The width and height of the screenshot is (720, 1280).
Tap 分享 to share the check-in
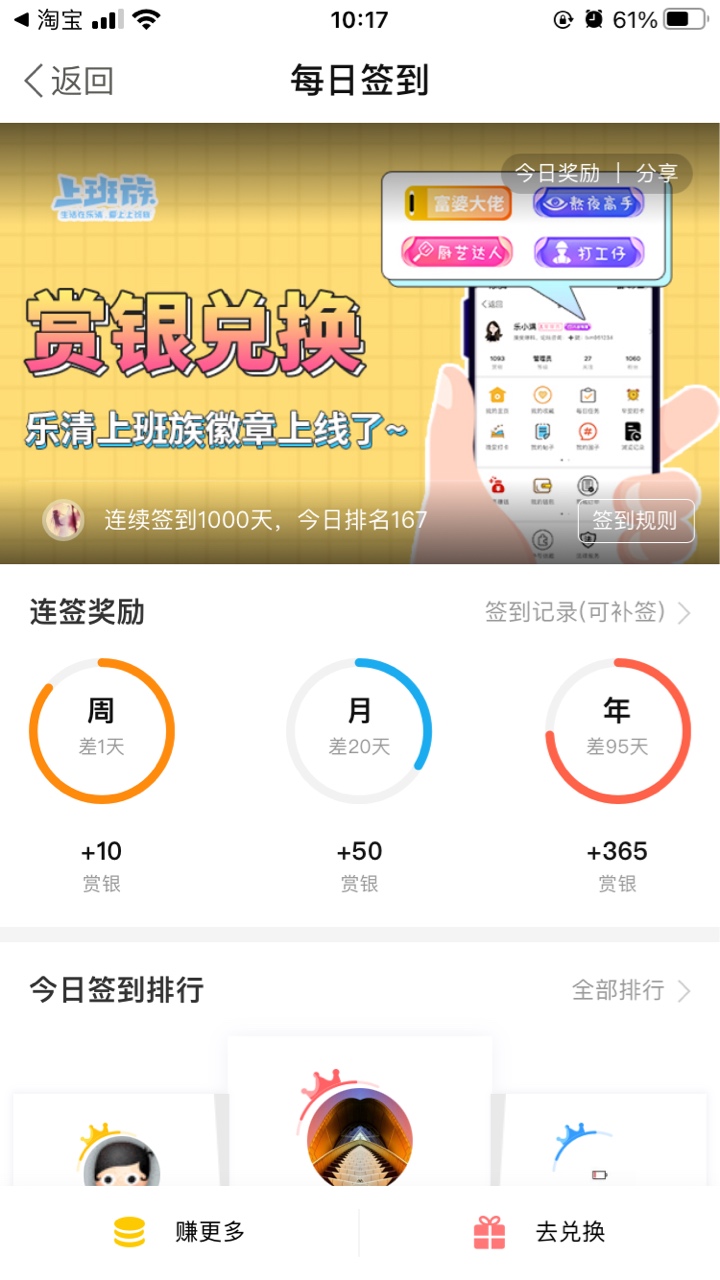tap(656, 173)
